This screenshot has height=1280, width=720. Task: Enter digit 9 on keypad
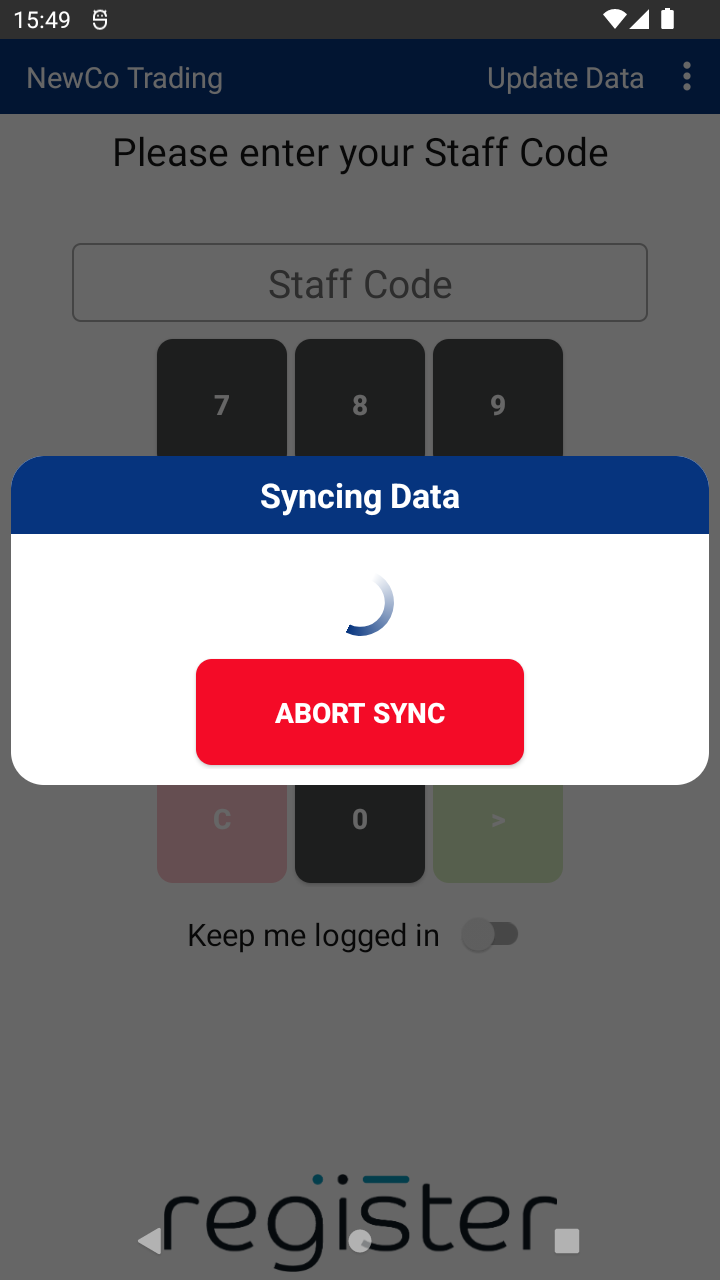coord(498,400)
